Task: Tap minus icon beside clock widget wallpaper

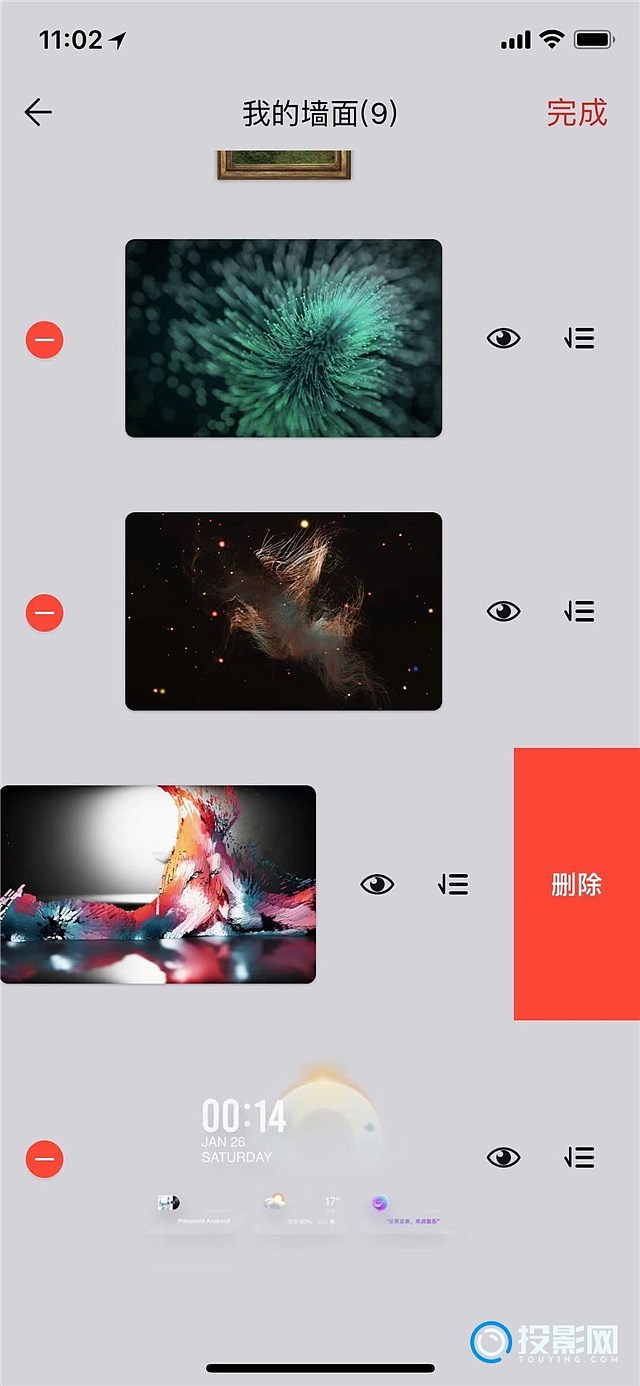Action: (45, 1159)
